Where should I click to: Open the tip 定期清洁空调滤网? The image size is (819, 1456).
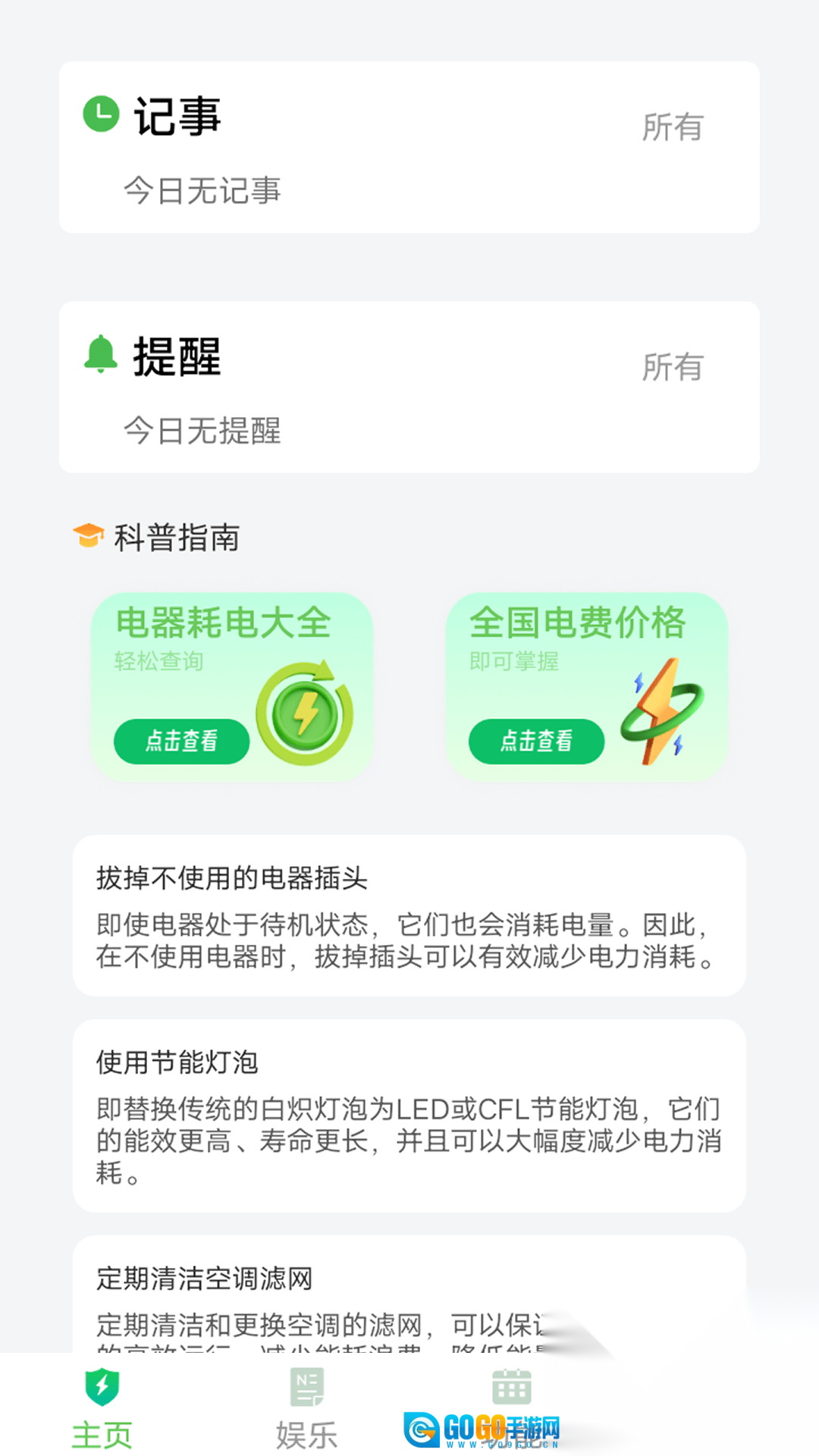(x=409, y=1297)
